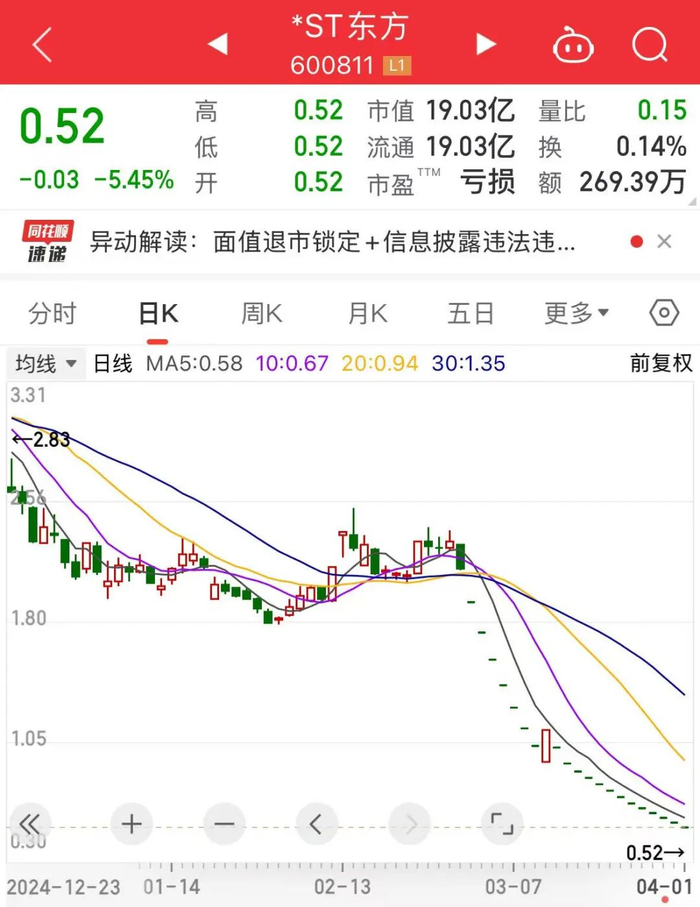Switch to the next stock
The image size is (700, 907).
pos(486,44)
